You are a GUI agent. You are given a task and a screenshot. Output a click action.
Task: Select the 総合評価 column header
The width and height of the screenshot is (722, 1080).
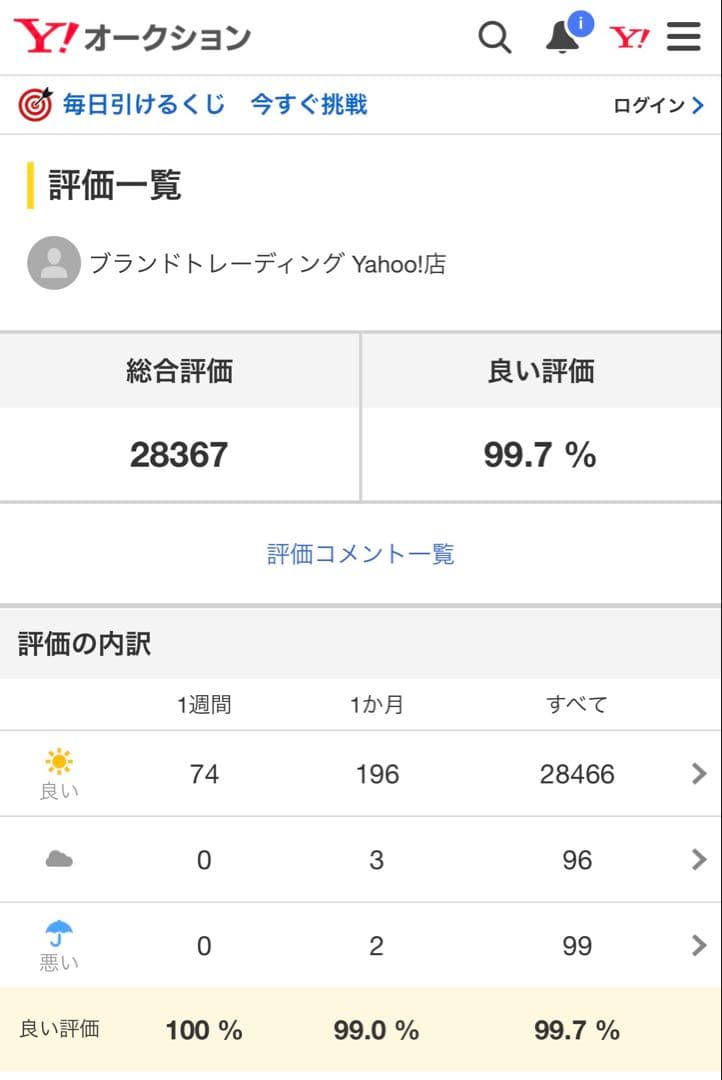click(179, 370)
